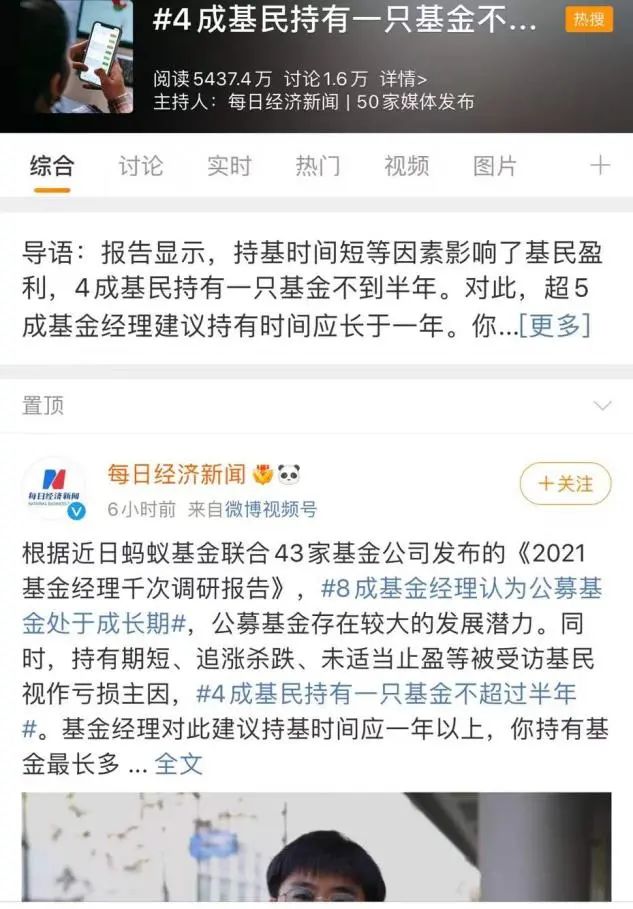This screenshot has height=909, width=633.
Task: Go to the 图片 tab
Action: coord(494,166)
